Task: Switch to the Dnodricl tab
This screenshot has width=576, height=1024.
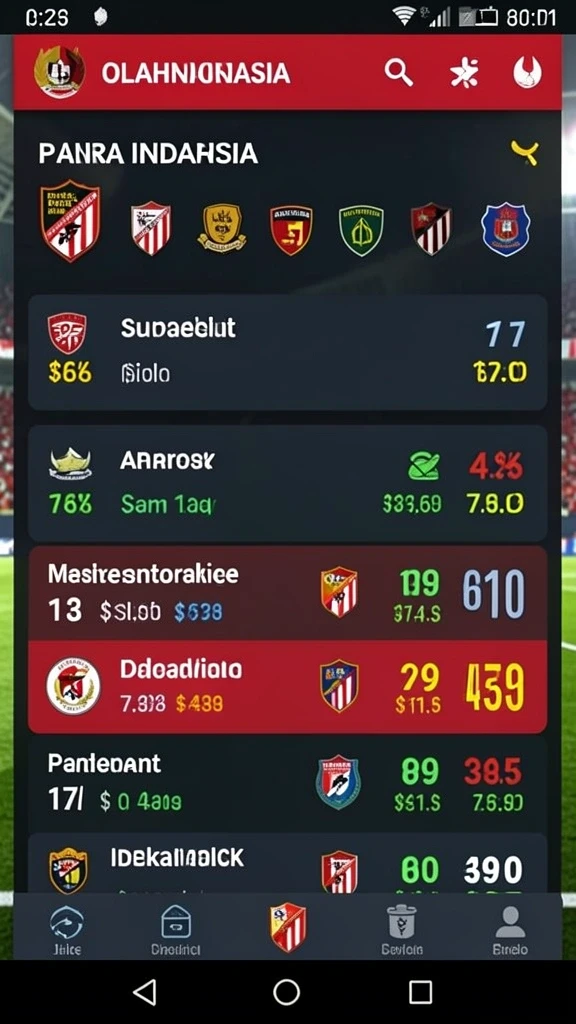Action: 176,929
